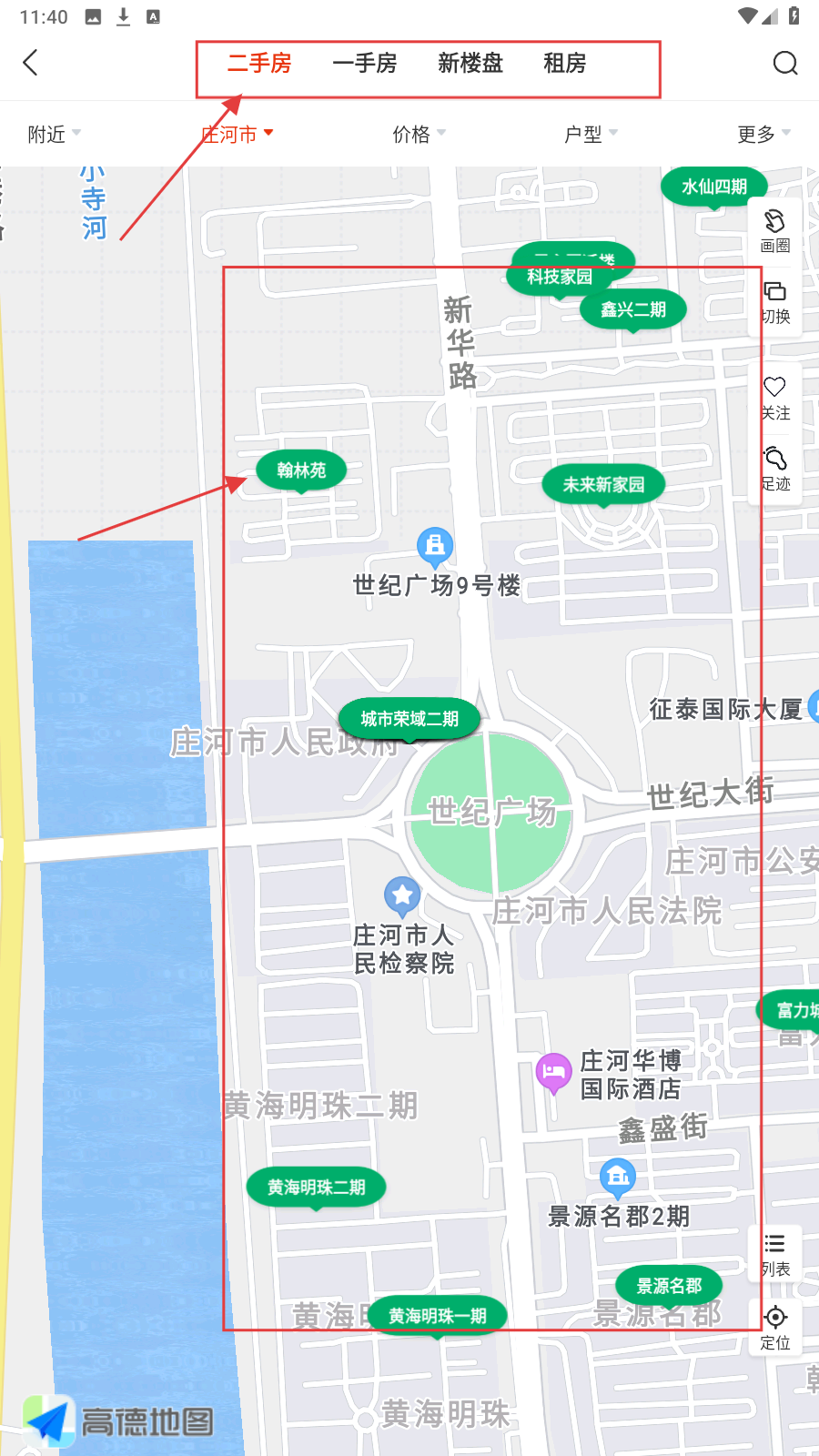Select the 城市荣域二期 map marker

[x=409, y=719]
